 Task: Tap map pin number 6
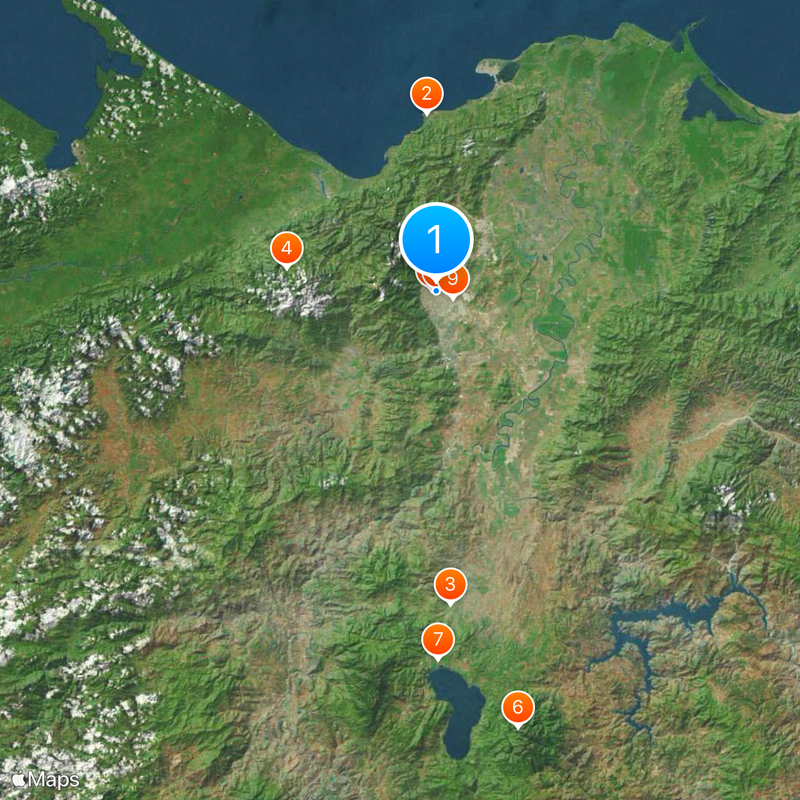[517, 708]
